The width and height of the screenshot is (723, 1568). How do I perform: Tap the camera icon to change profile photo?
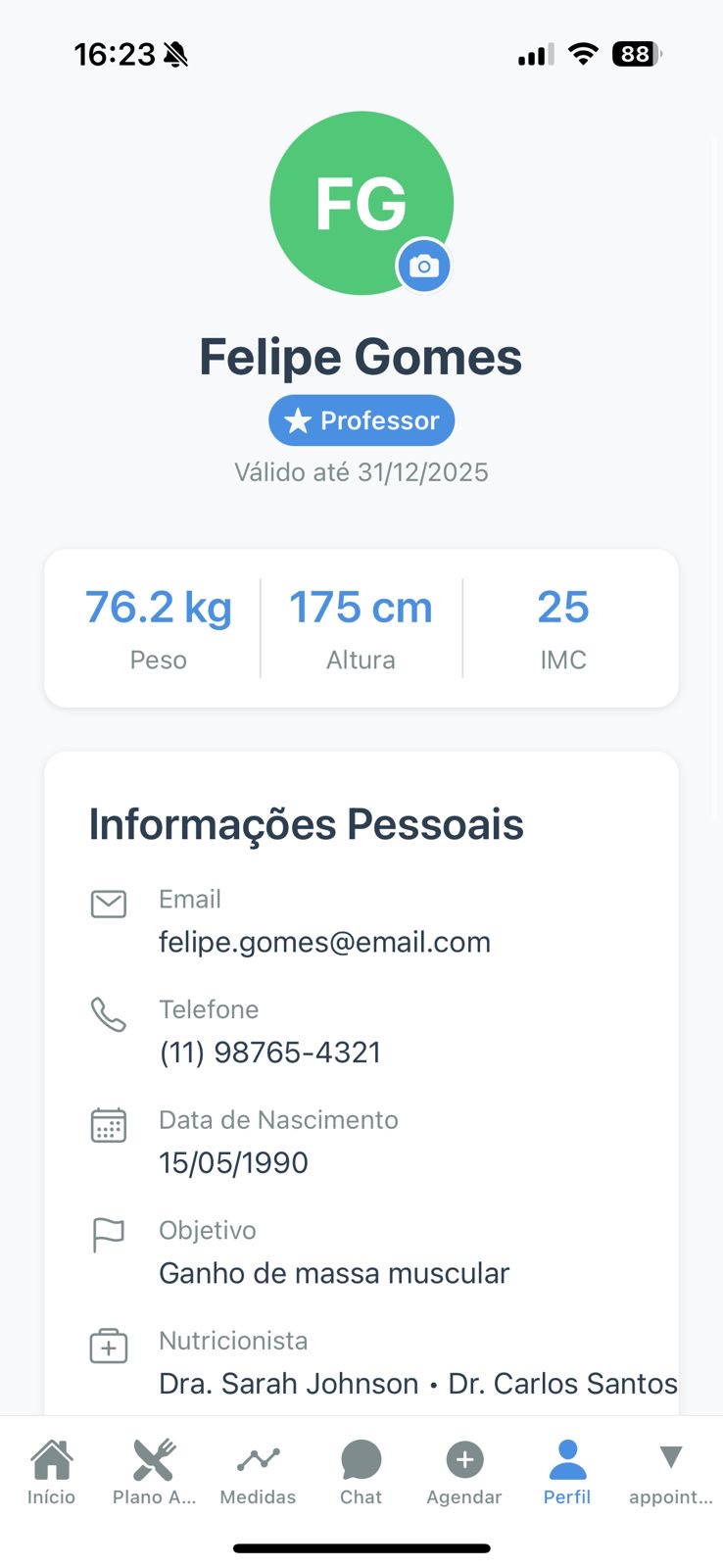coord(423,266)
